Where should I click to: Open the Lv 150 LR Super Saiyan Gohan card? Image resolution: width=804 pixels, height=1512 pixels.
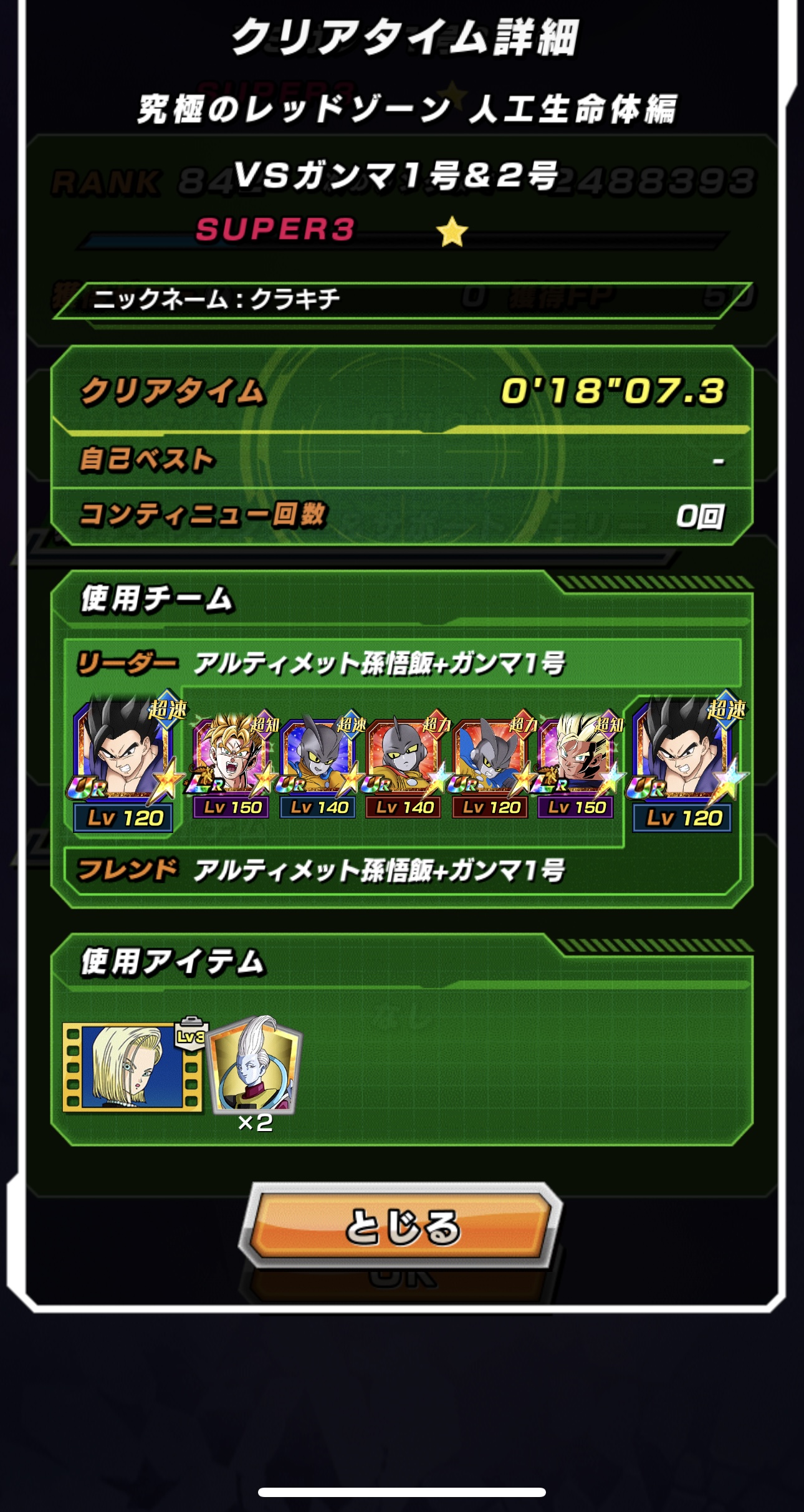coord(232,764)
